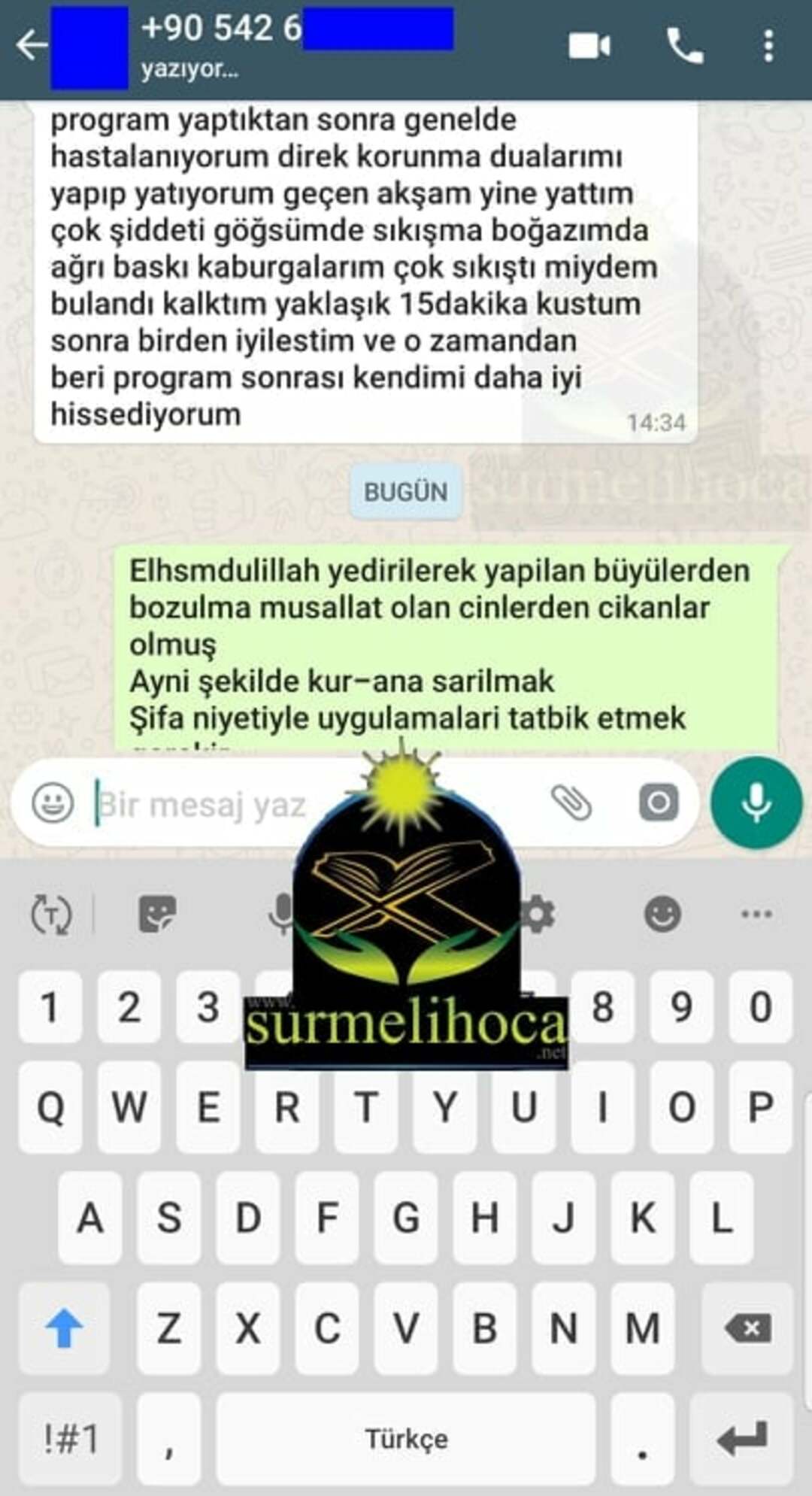The height and width of the screenshot is (1496, 812).
Task: Start a voice call
Action: coord(685,47)
